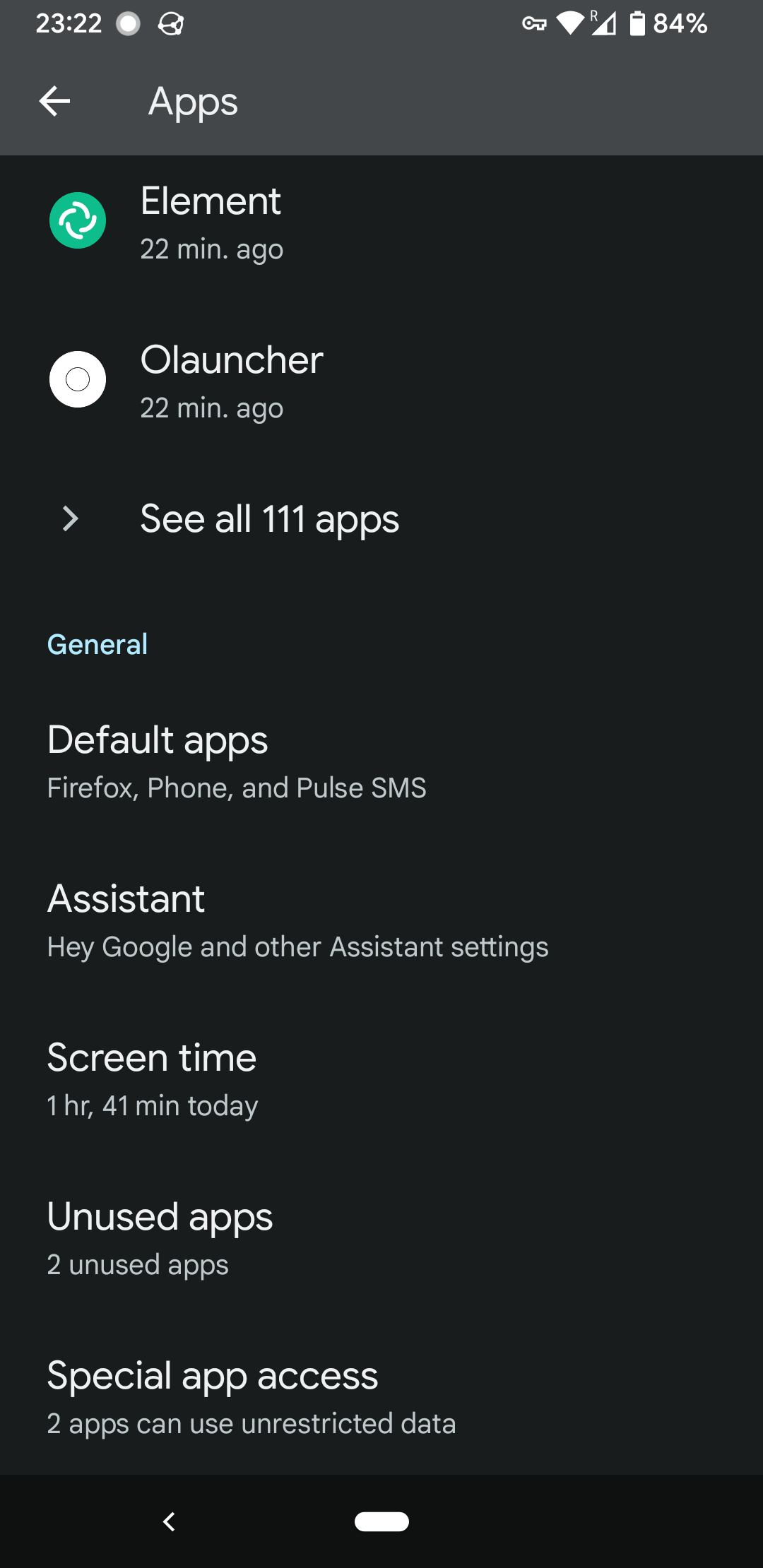The width and height of the screenshot is (763, 1568).
Task: Tap the system back button
Action: click(169, 1521)
